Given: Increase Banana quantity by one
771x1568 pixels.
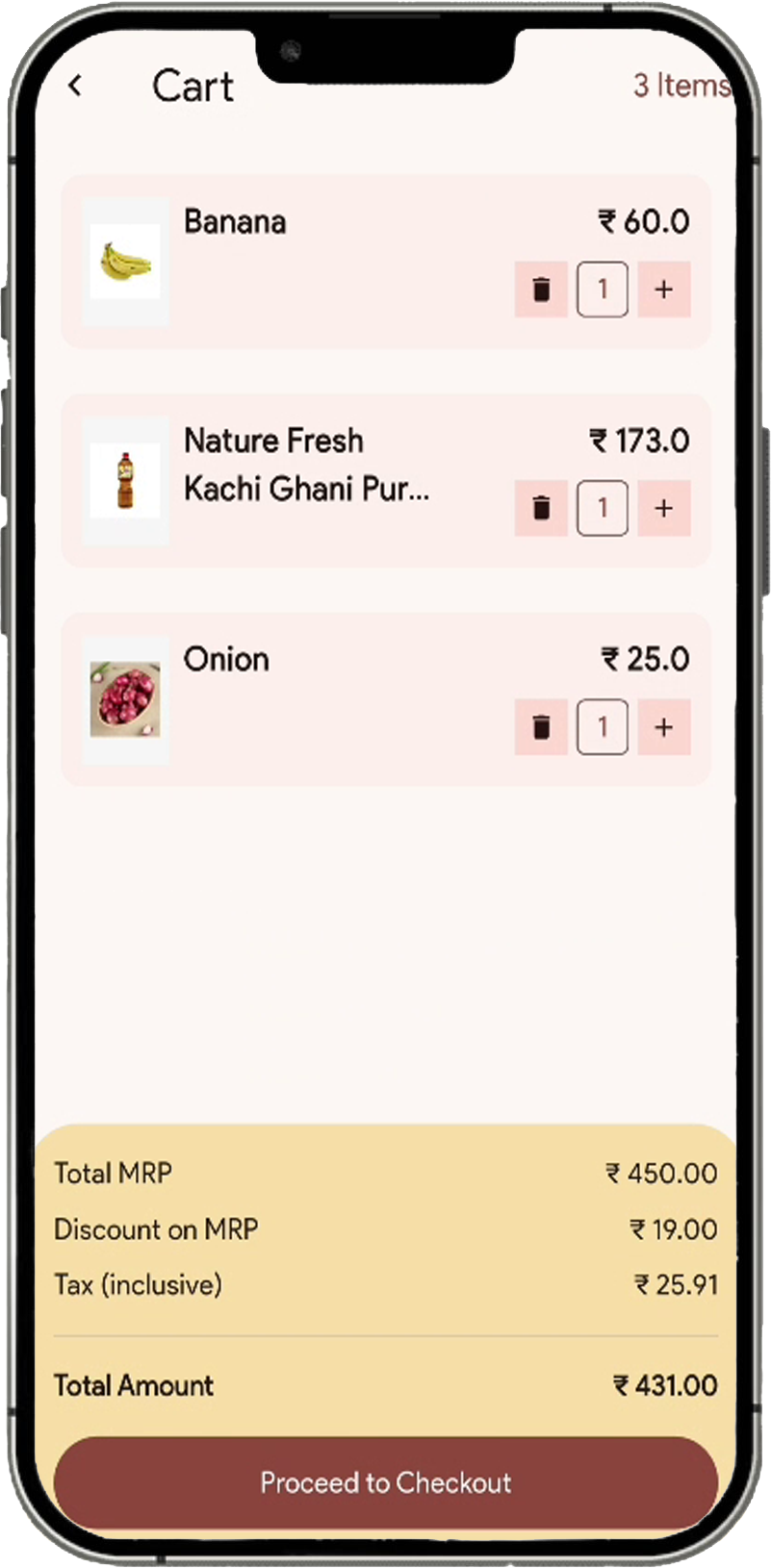Looking at the screenshot, I should point(663,289).
